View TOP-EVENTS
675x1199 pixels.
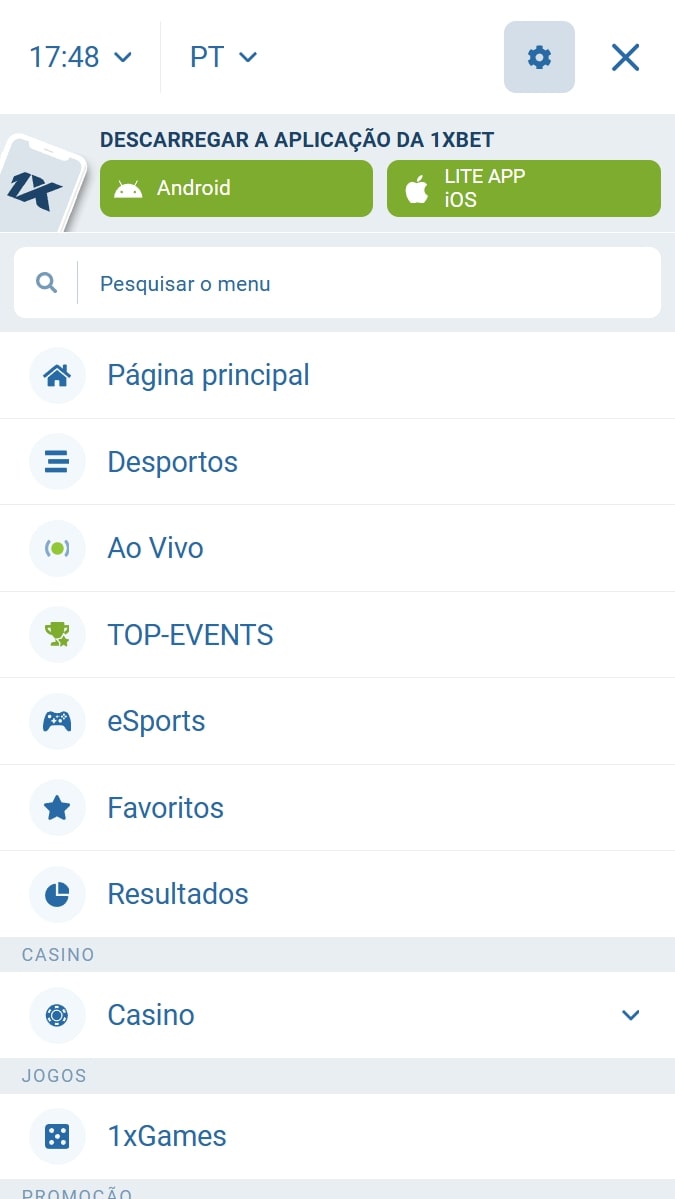[337, 635]
